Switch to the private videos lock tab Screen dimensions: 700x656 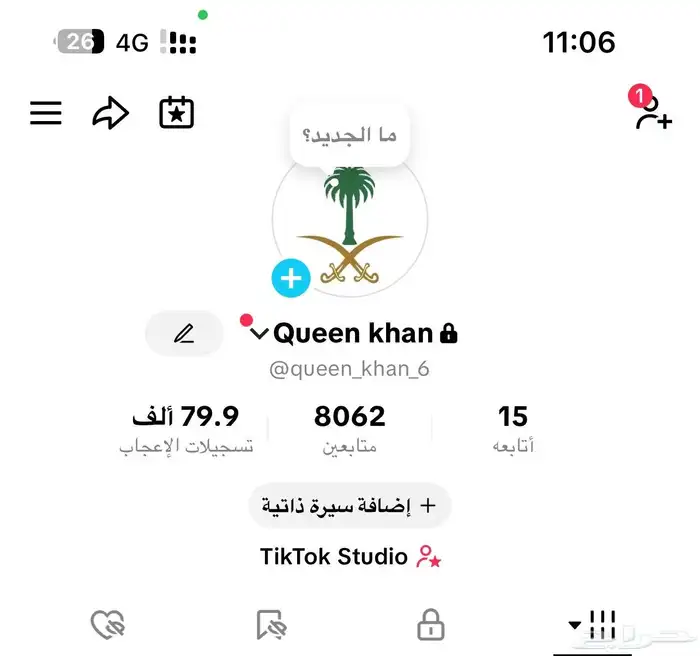[430, 626]
